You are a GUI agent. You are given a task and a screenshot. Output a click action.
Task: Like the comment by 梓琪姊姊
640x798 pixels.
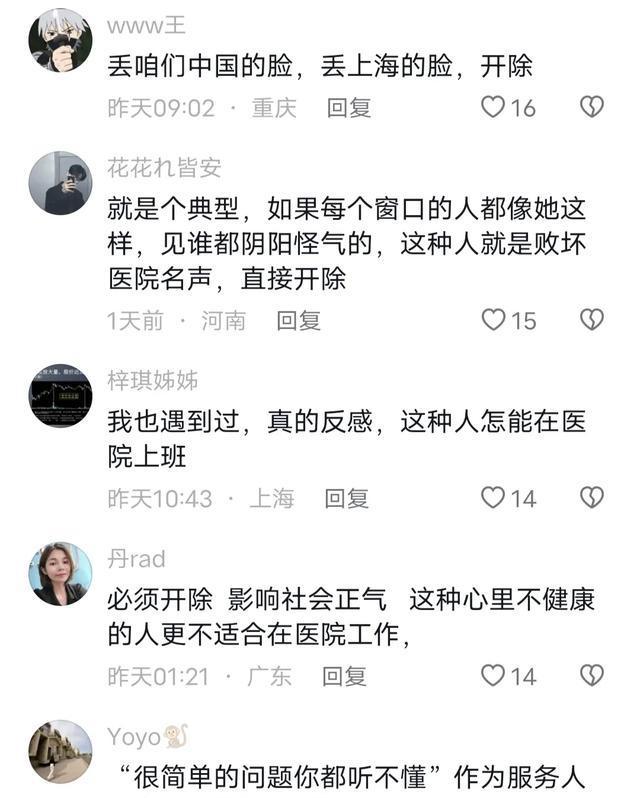click(x=493, y=497)
